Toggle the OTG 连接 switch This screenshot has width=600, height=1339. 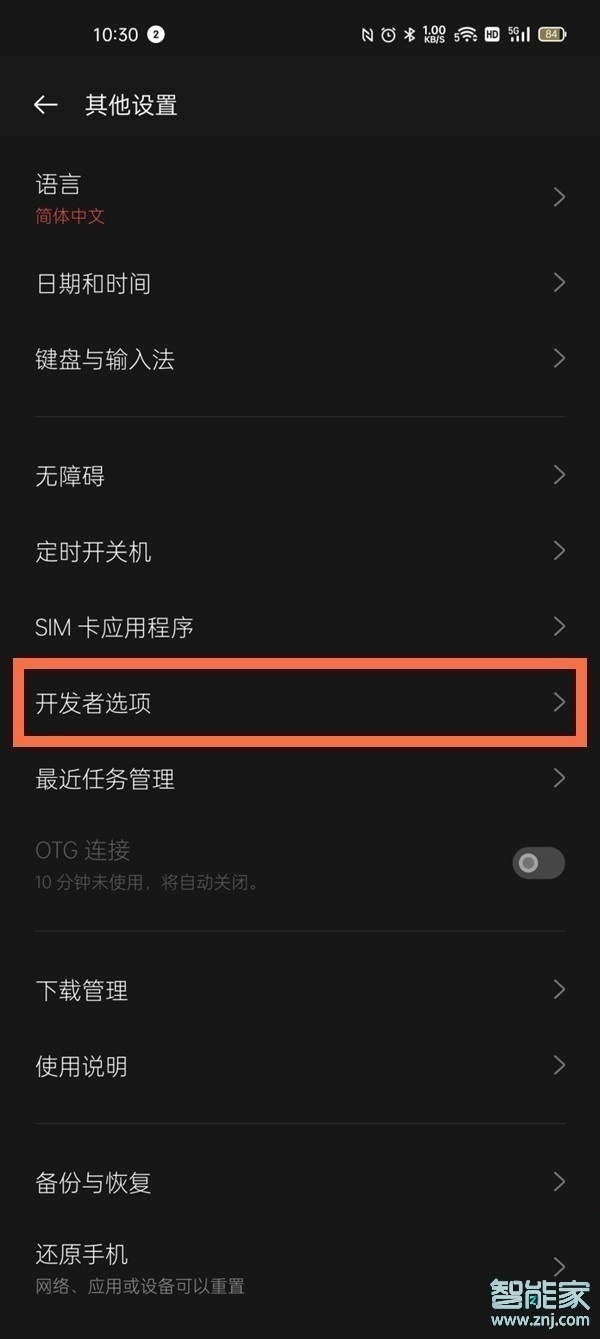coord(538,863)
